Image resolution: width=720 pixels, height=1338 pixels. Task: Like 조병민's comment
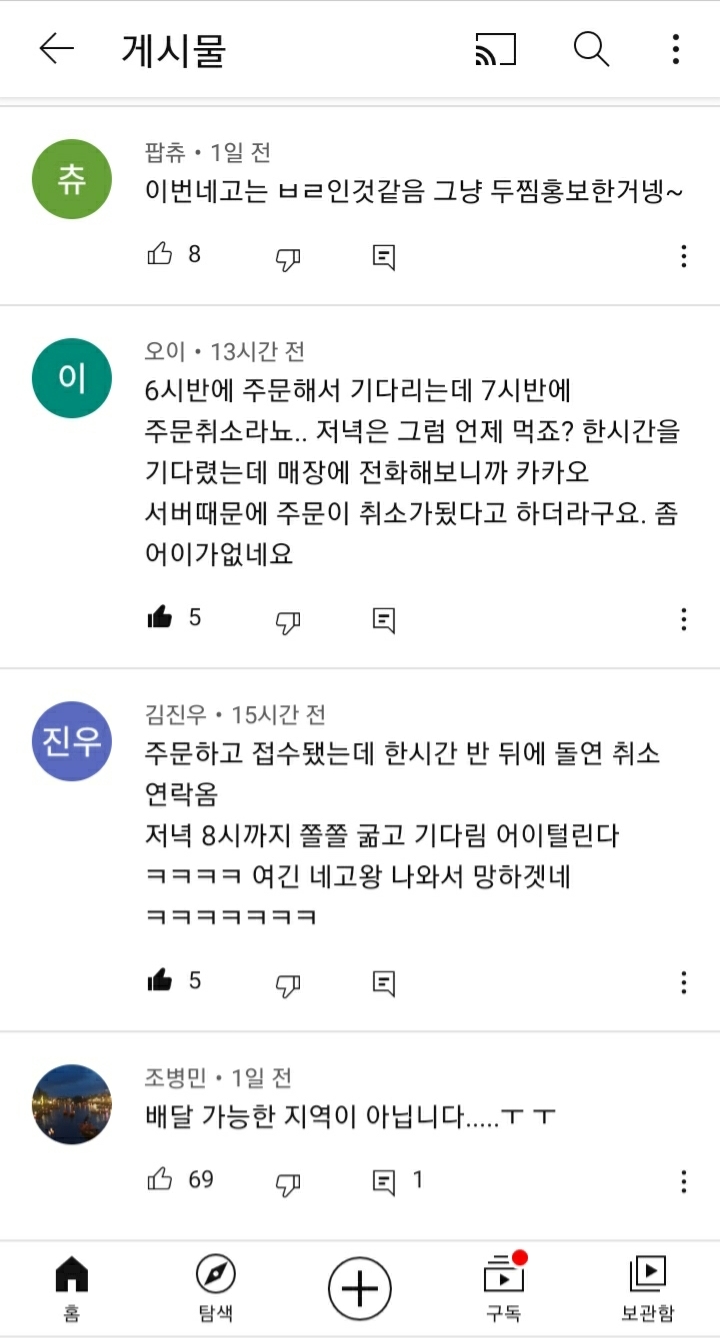point(160,1180)
